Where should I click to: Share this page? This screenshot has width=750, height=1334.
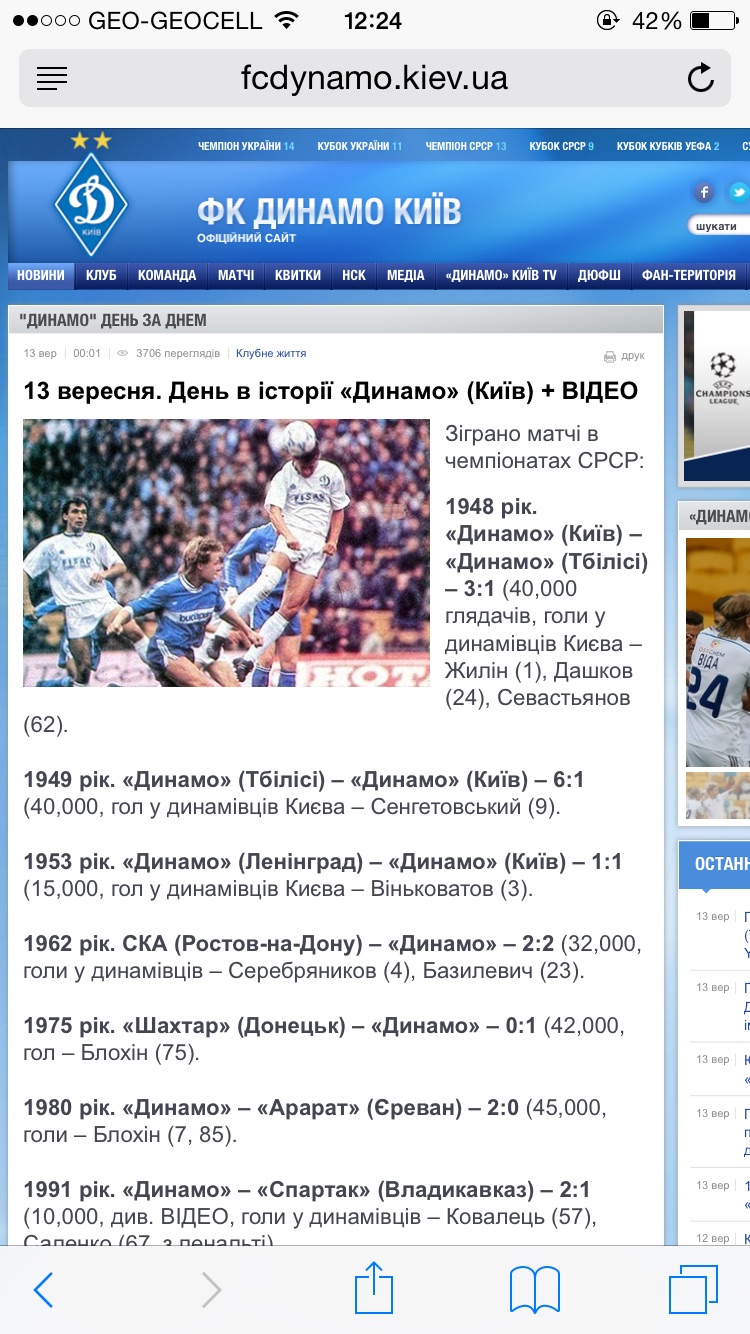374,1288
